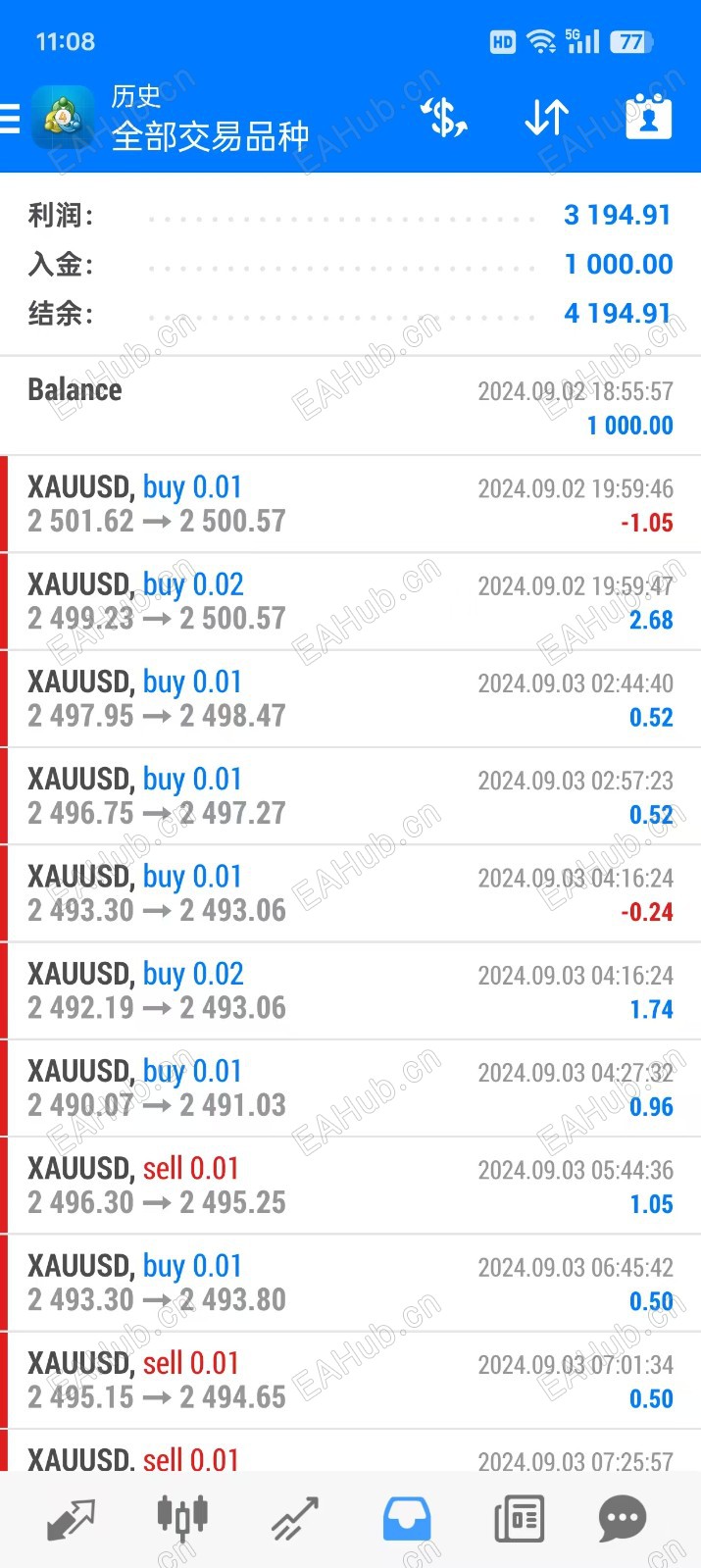The image size is (701, 1568).
Task: Open the XAUUSD trade with -0.24 loss
Action: 350,893
